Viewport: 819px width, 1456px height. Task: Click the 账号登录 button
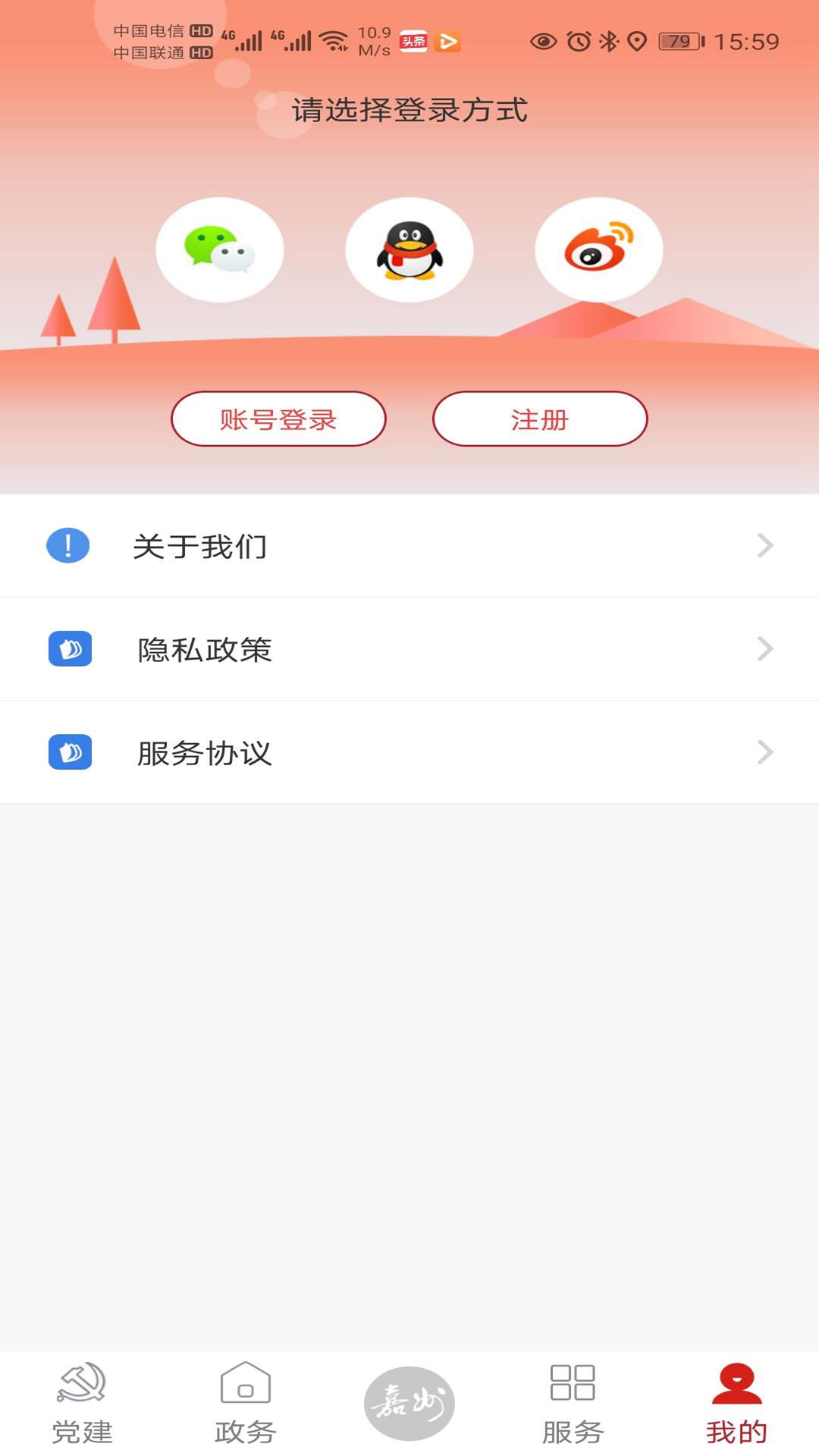(x=278, y=419)
